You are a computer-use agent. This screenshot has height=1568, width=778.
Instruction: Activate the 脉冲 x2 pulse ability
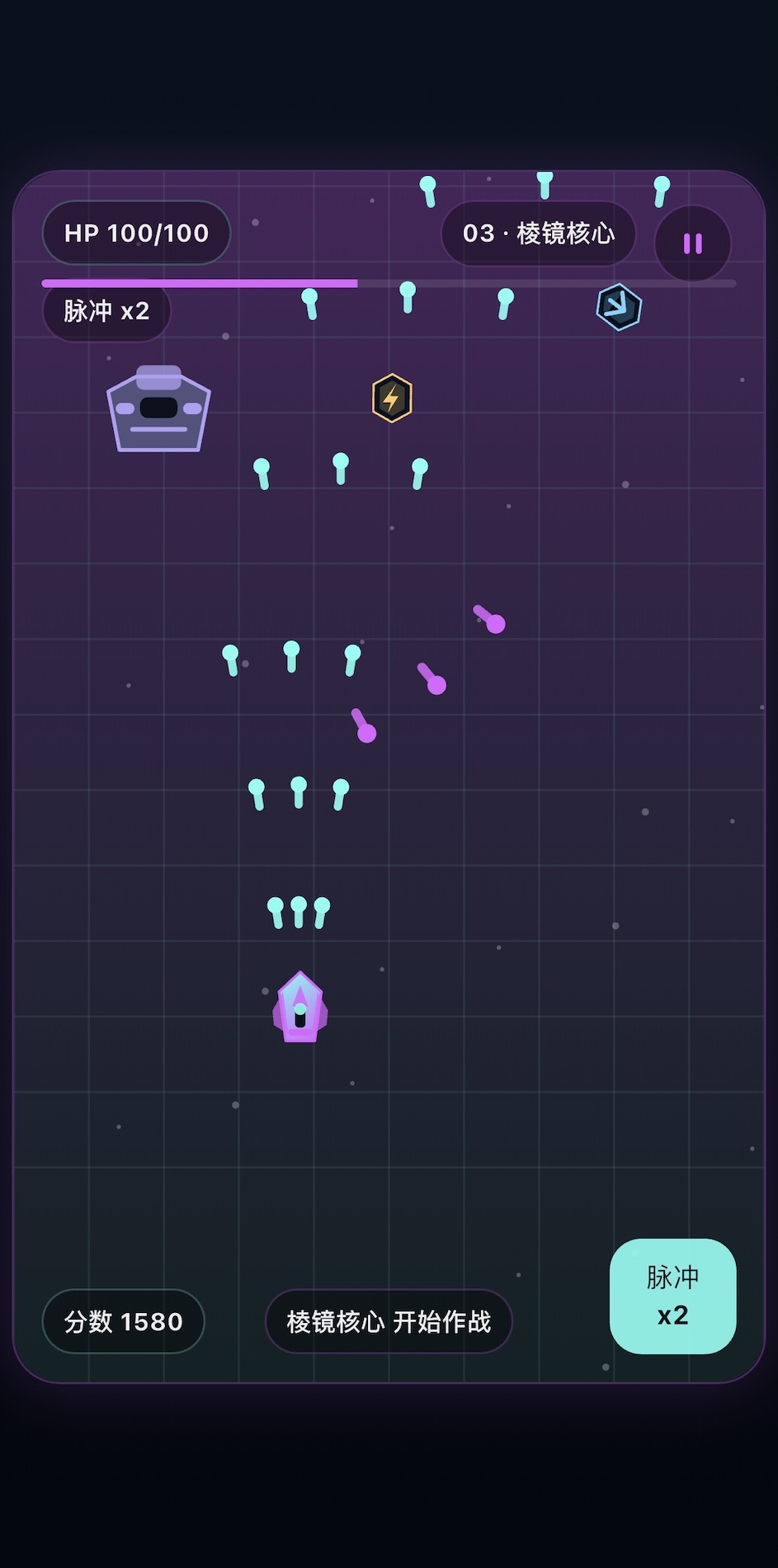[x=672, y=1296]
